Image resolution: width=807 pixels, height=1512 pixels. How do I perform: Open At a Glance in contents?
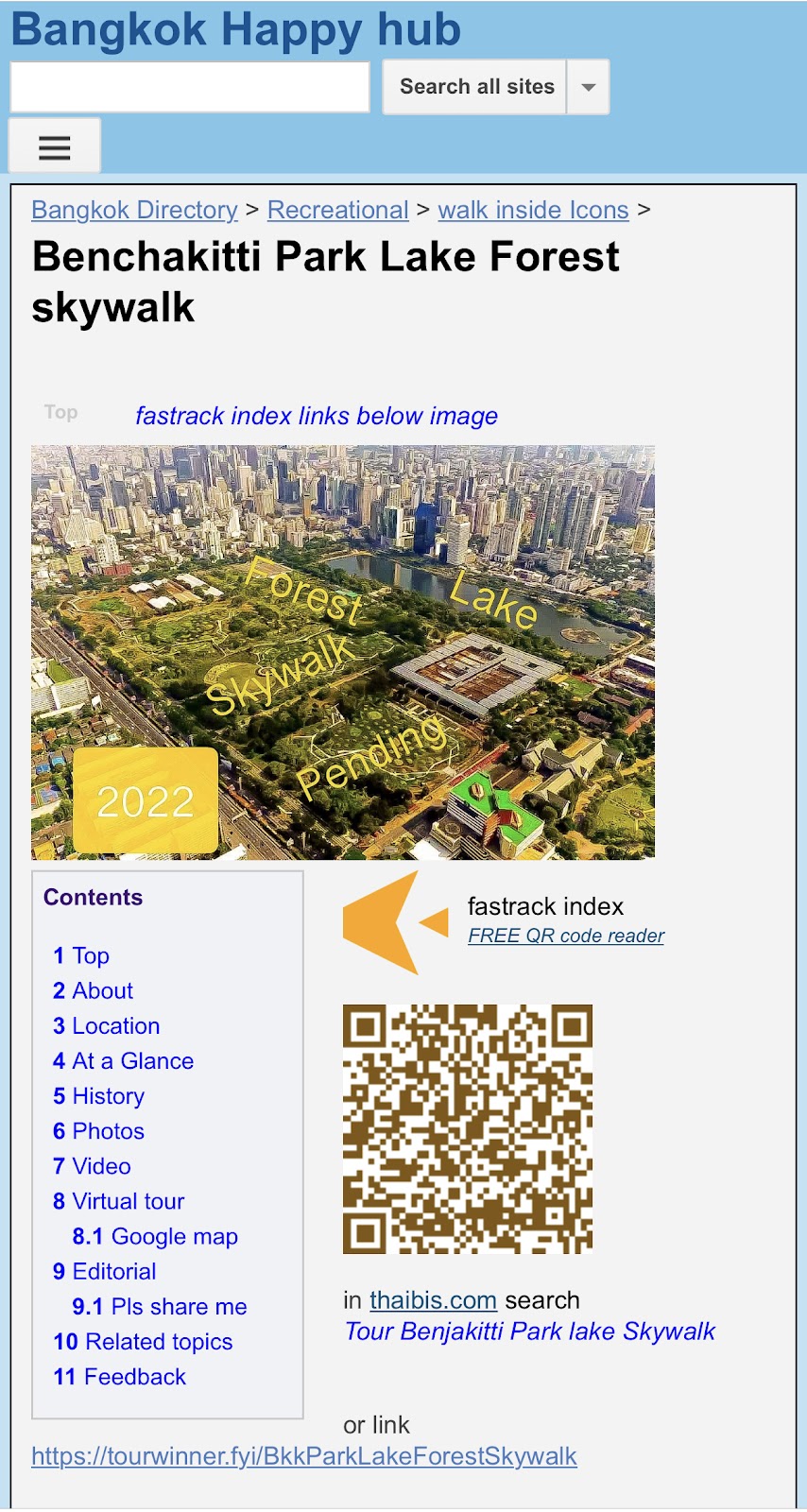click(x=132, y=1060)
